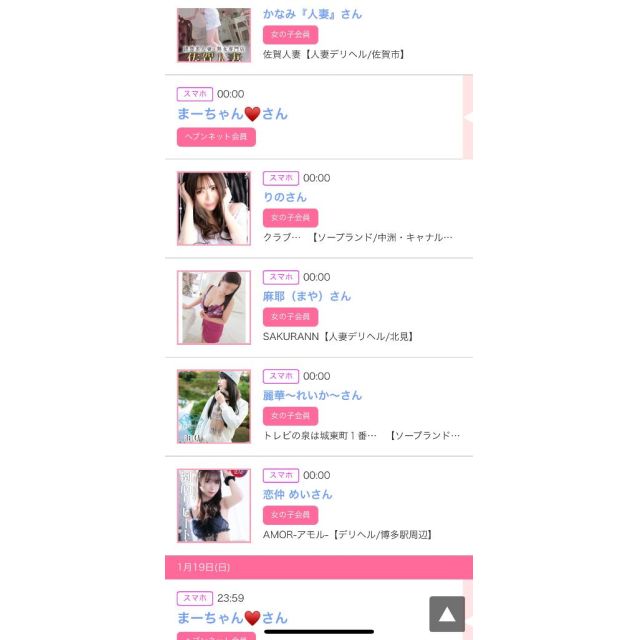This screenshot has width=640, height=640.
Task: View 恋仲 めいさん photo
Action: pos(214,505)
